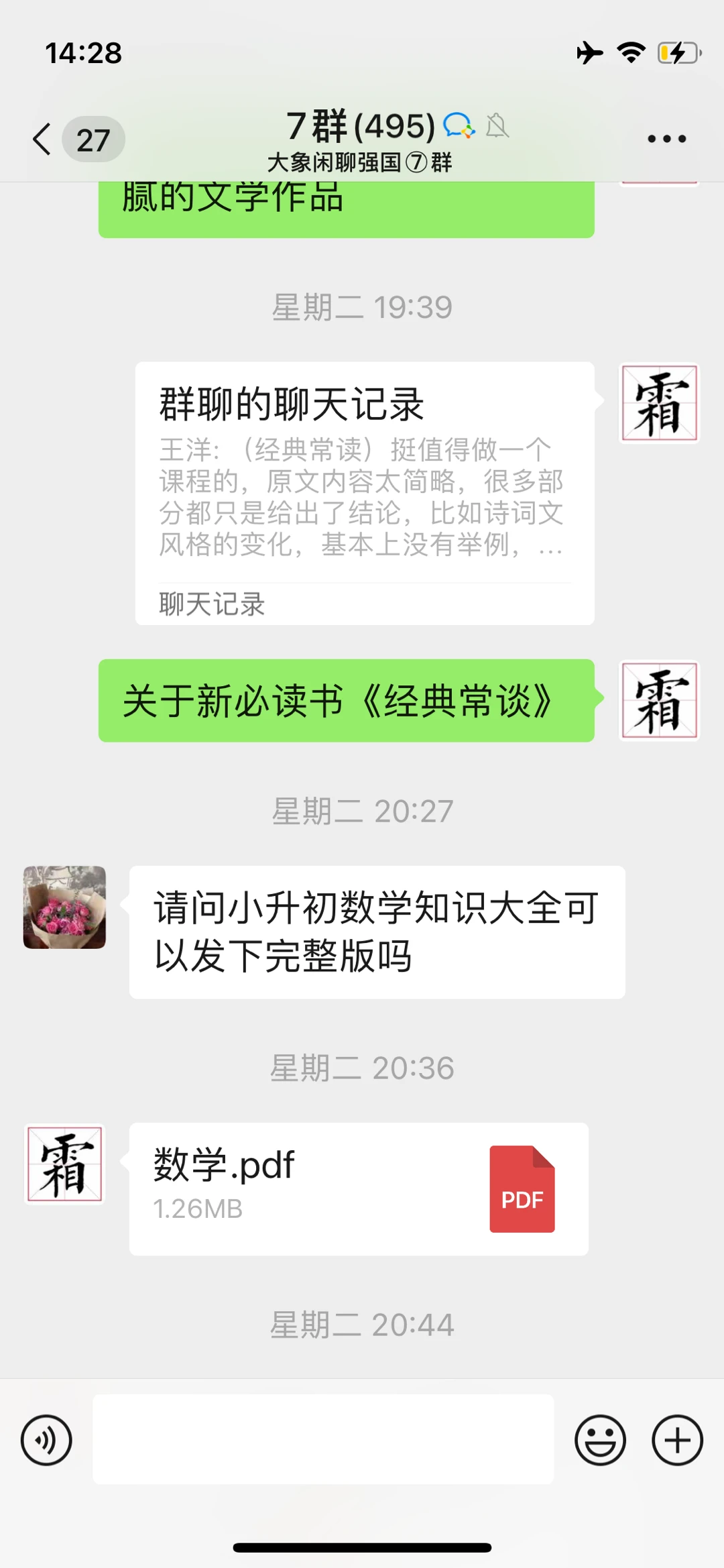The width and height of the screenshot is (724, 1568).
Task: Open the forwarded 群聊的聊天记录 card
Action: (364, 493)
